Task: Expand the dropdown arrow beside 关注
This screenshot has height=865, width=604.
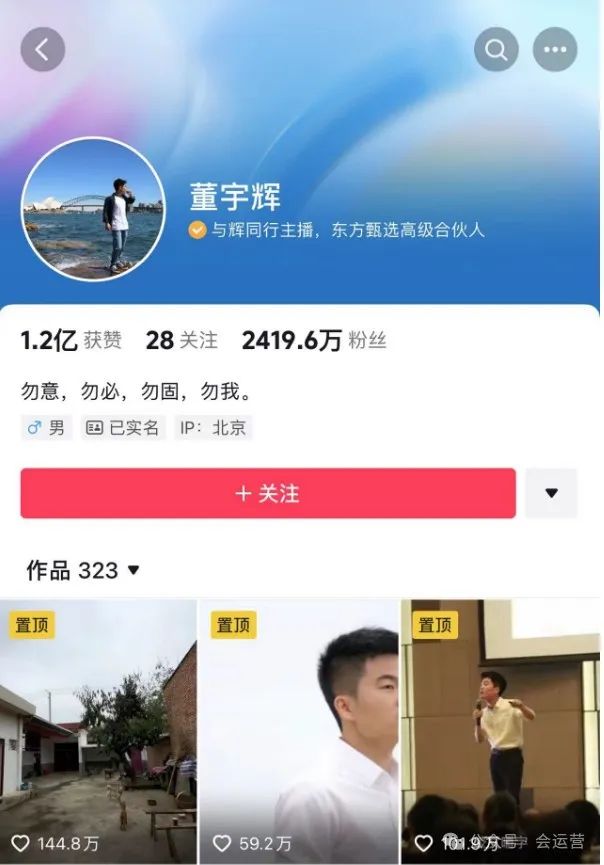Action: pyautogui.click(x=551, y=493)
